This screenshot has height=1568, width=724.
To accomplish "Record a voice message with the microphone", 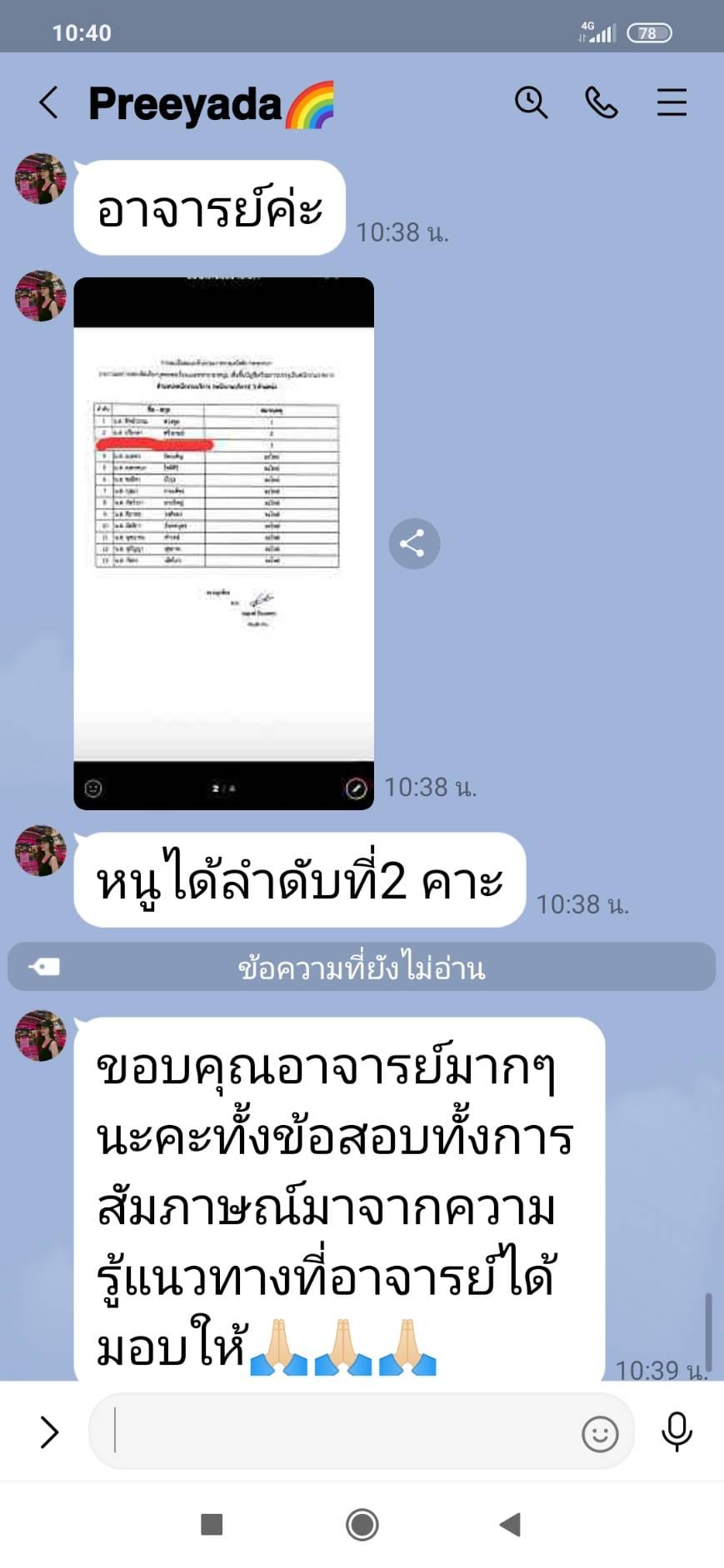I will [676, 1431].
